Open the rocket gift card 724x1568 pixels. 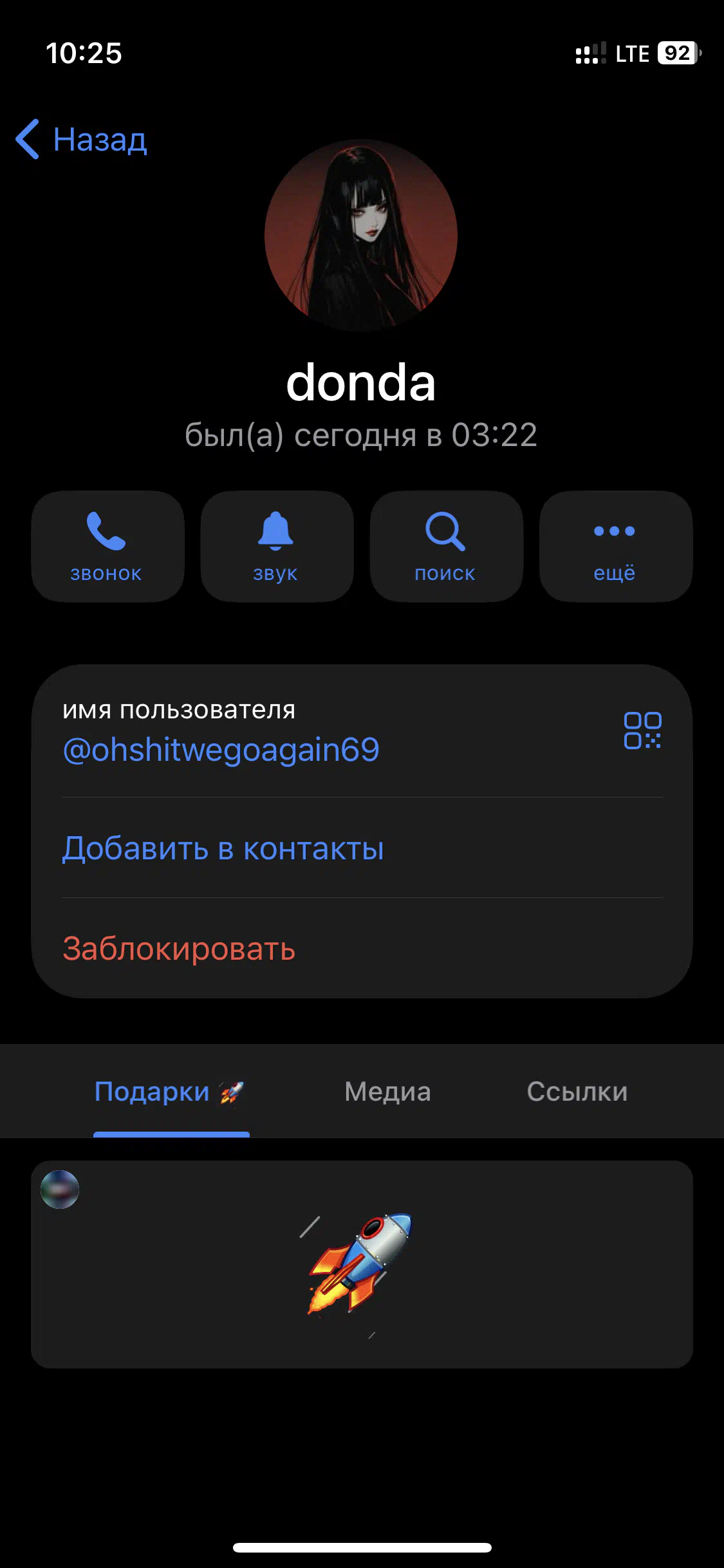[361, 1264]
